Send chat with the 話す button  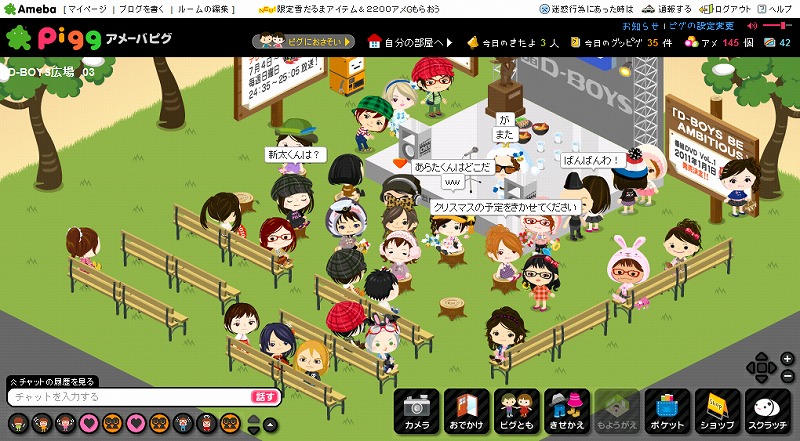pos(264,397)
